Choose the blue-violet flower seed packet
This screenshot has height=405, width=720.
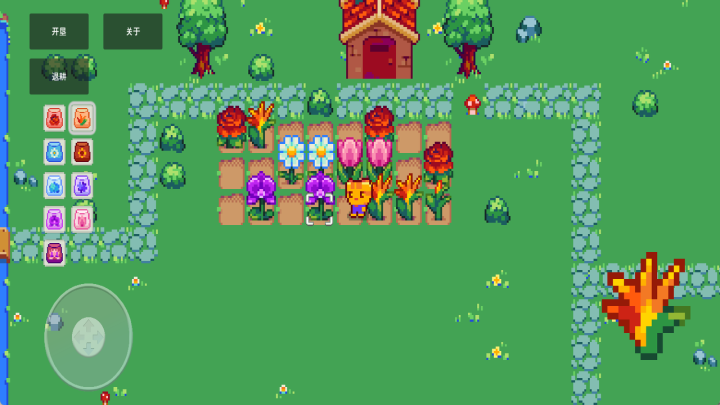coord(82,185)
